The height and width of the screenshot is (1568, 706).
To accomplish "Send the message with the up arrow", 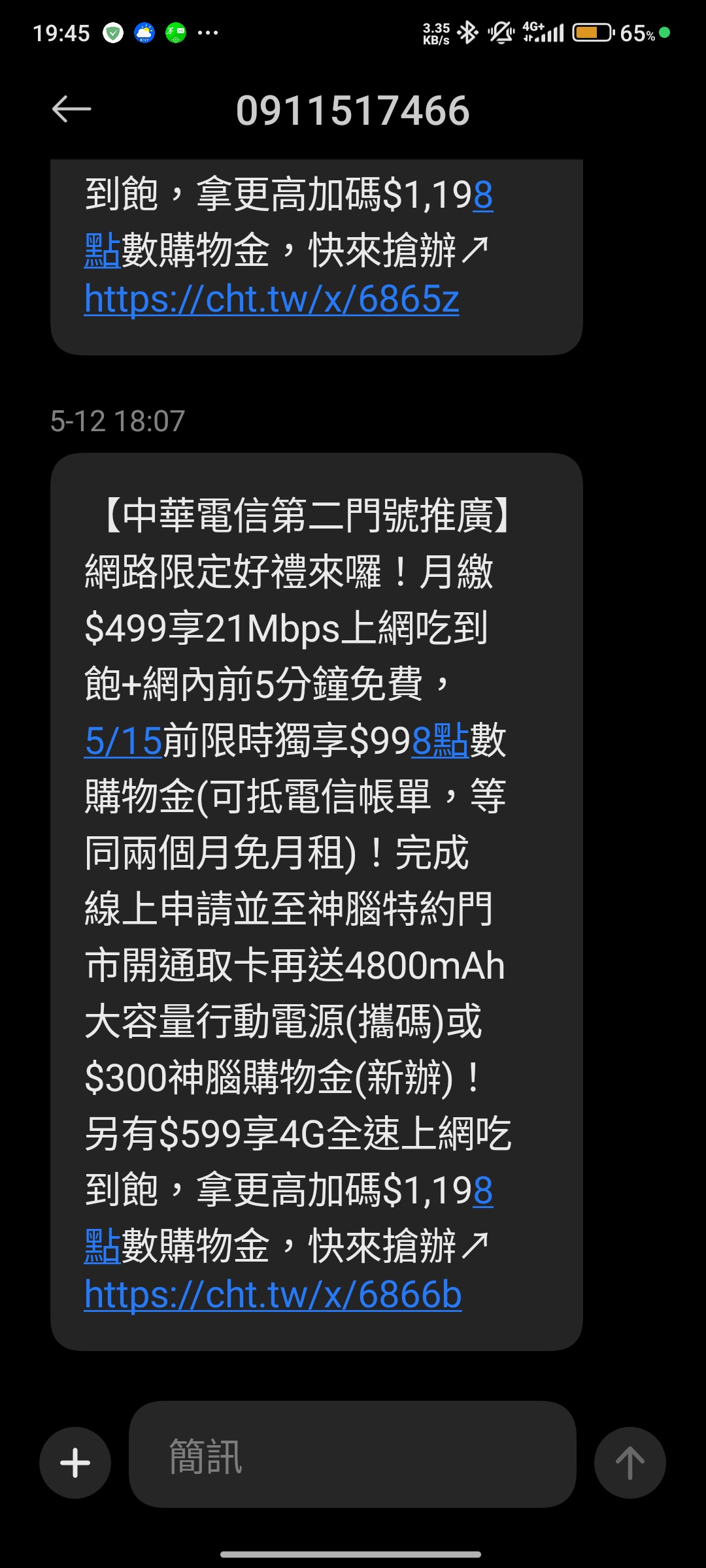I will [x=630, y=1463].
